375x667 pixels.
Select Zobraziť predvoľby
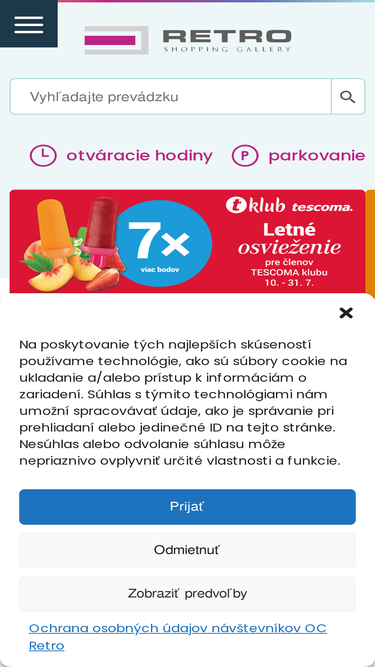tap(188, 593)
